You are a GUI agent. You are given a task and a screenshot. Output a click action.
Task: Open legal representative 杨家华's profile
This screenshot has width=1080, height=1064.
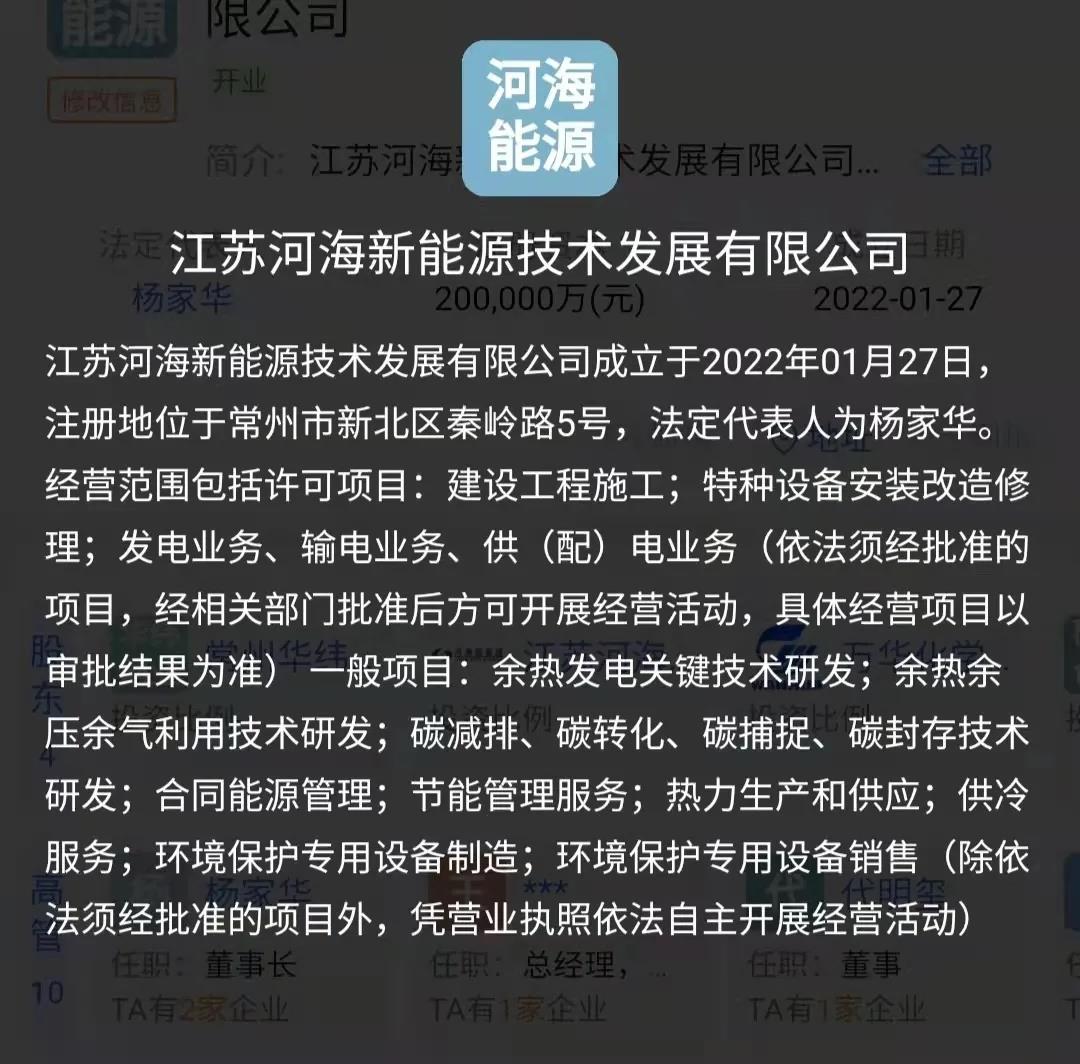[x=182, y=298]
